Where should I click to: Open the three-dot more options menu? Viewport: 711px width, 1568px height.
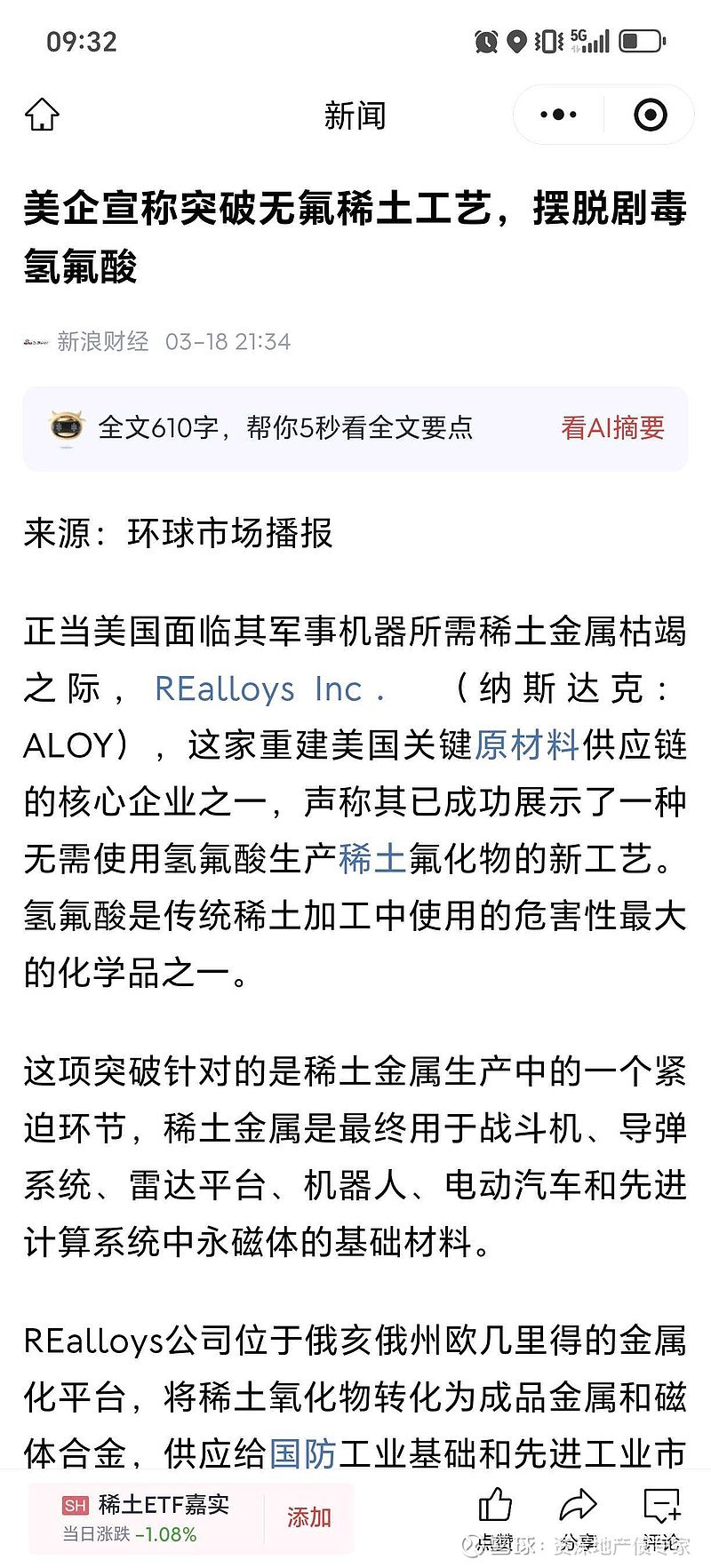tap(557, 115)
